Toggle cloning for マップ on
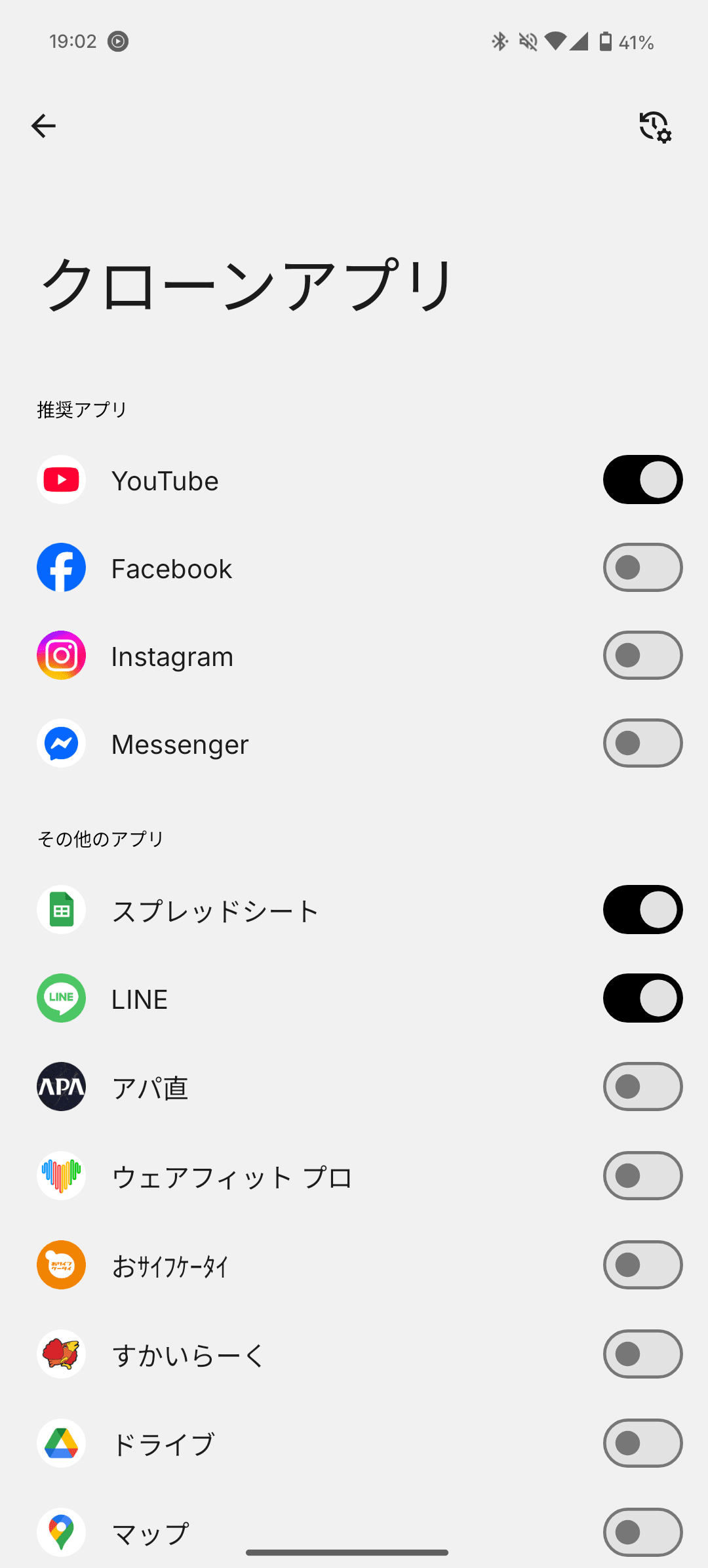Viewport: 708px width, 1568px height. coord(642,1533)
